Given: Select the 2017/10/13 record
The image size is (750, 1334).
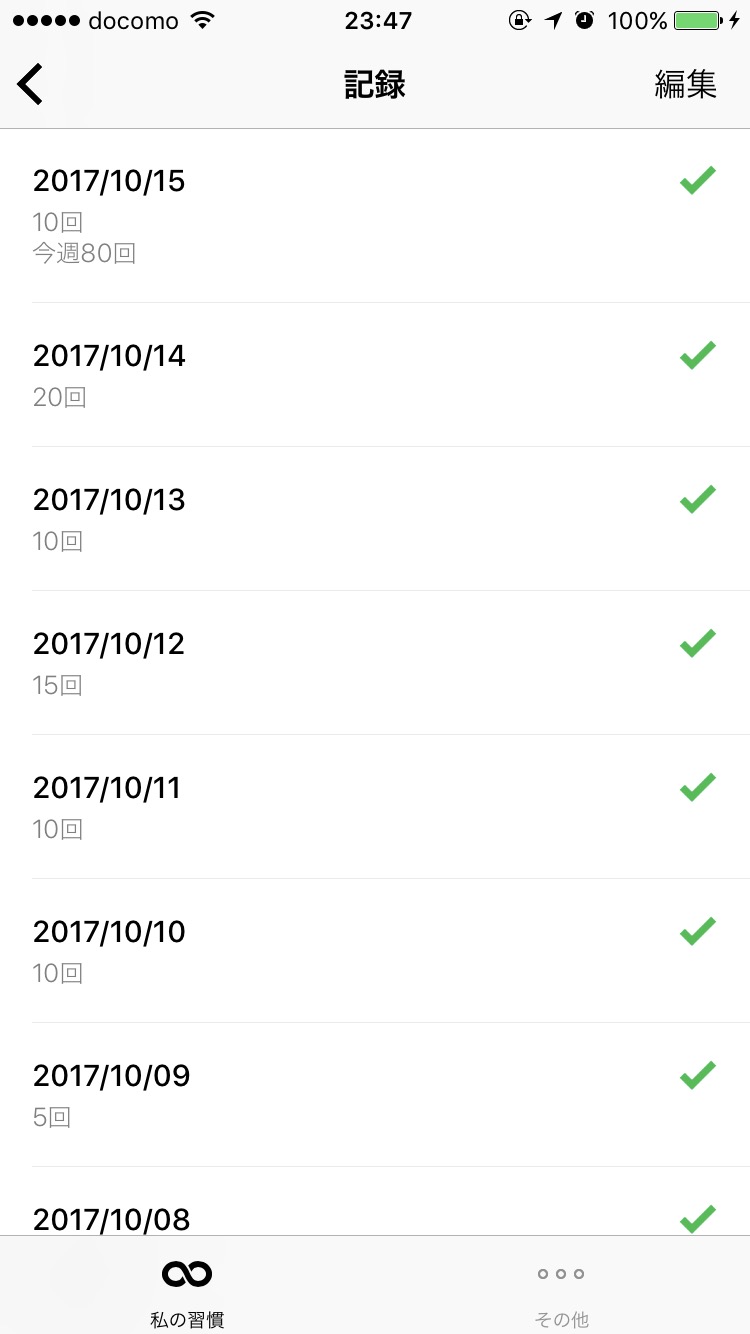Looking at the screenshot, I should coord(375,519).
